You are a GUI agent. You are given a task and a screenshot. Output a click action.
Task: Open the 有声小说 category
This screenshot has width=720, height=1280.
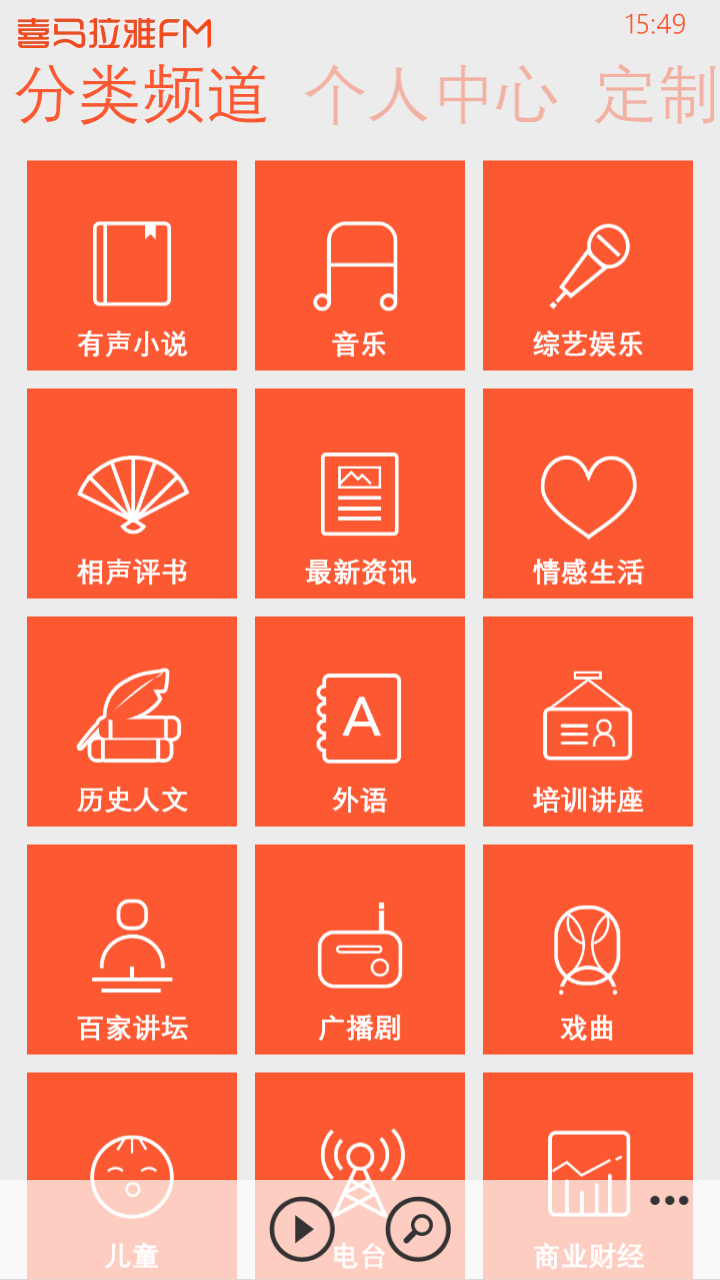132,266
